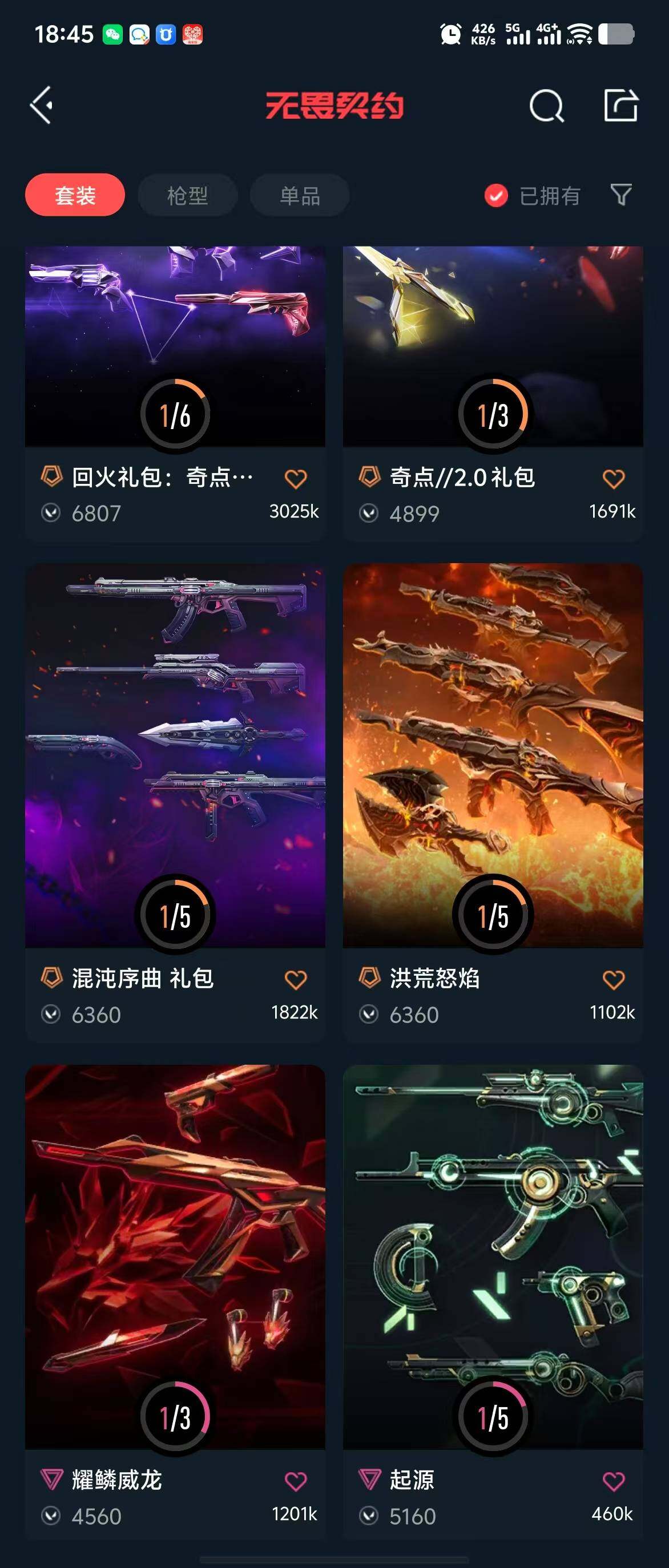The width and height of the screenshot is (669, 1568).
Task: Open the funnel filter options
Action: pyautogui.click(x=621, y=195)
